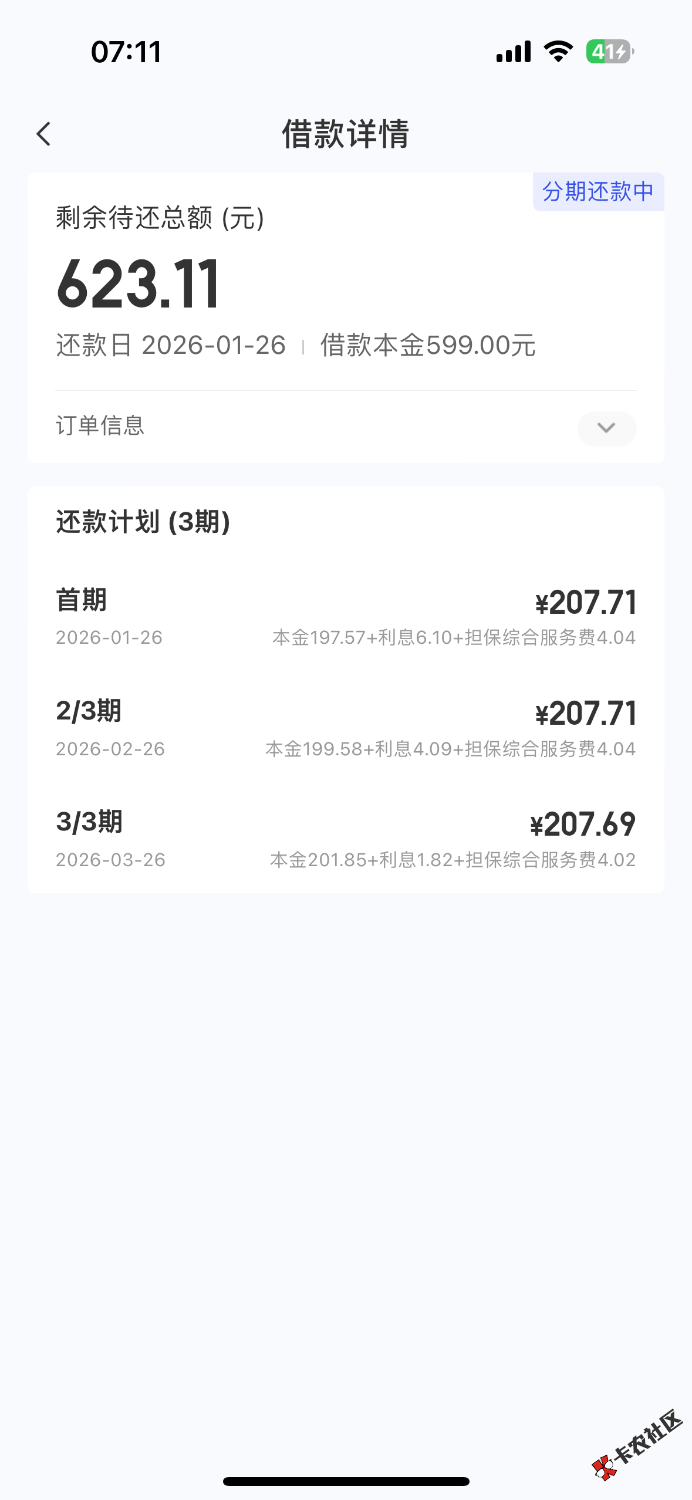The width and height of the screenshot is (692, 1500).
Task: Expand the 订单信息 section
Action: 606,428
